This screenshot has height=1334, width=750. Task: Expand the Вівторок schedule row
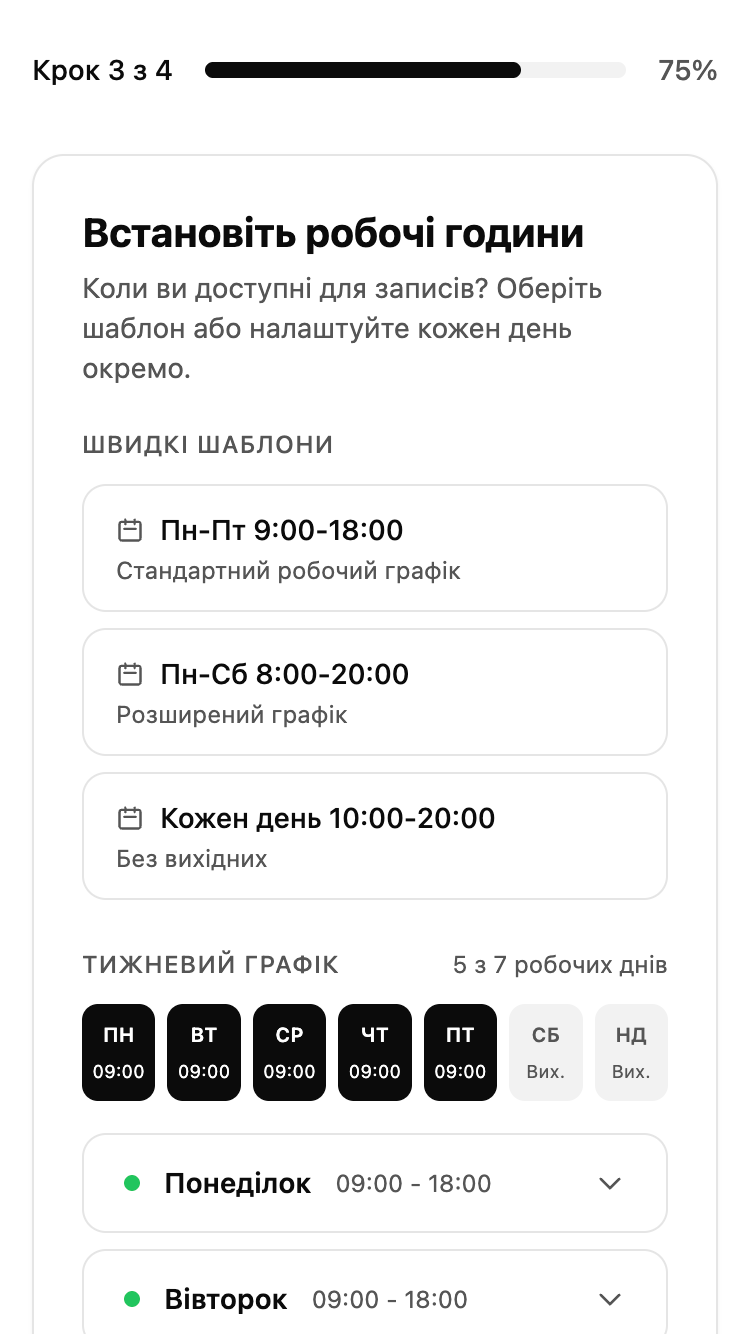[x=610, y=1299]
